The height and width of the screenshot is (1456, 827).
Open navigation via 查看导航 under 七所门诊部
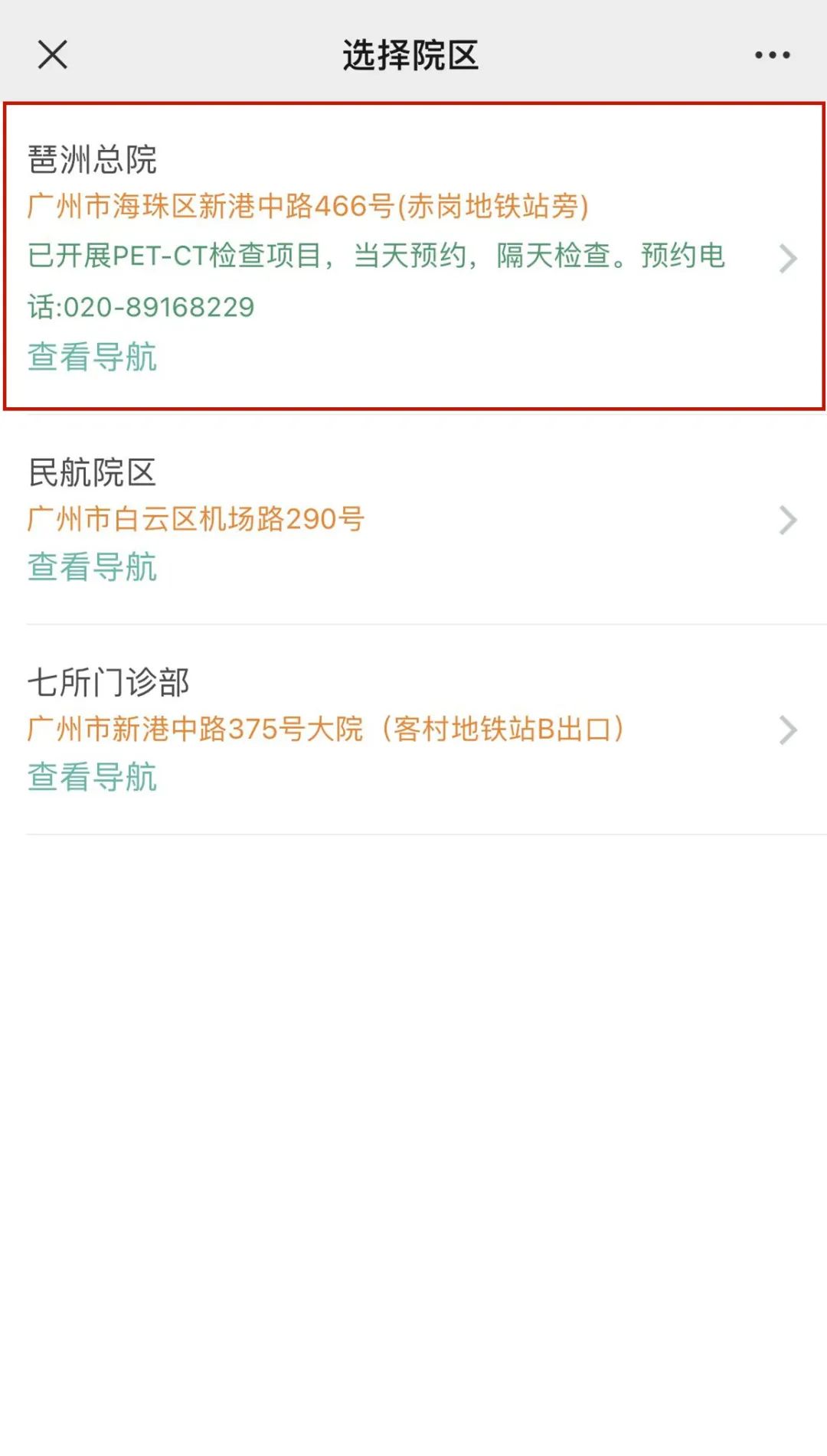click(x=93, y=778)
